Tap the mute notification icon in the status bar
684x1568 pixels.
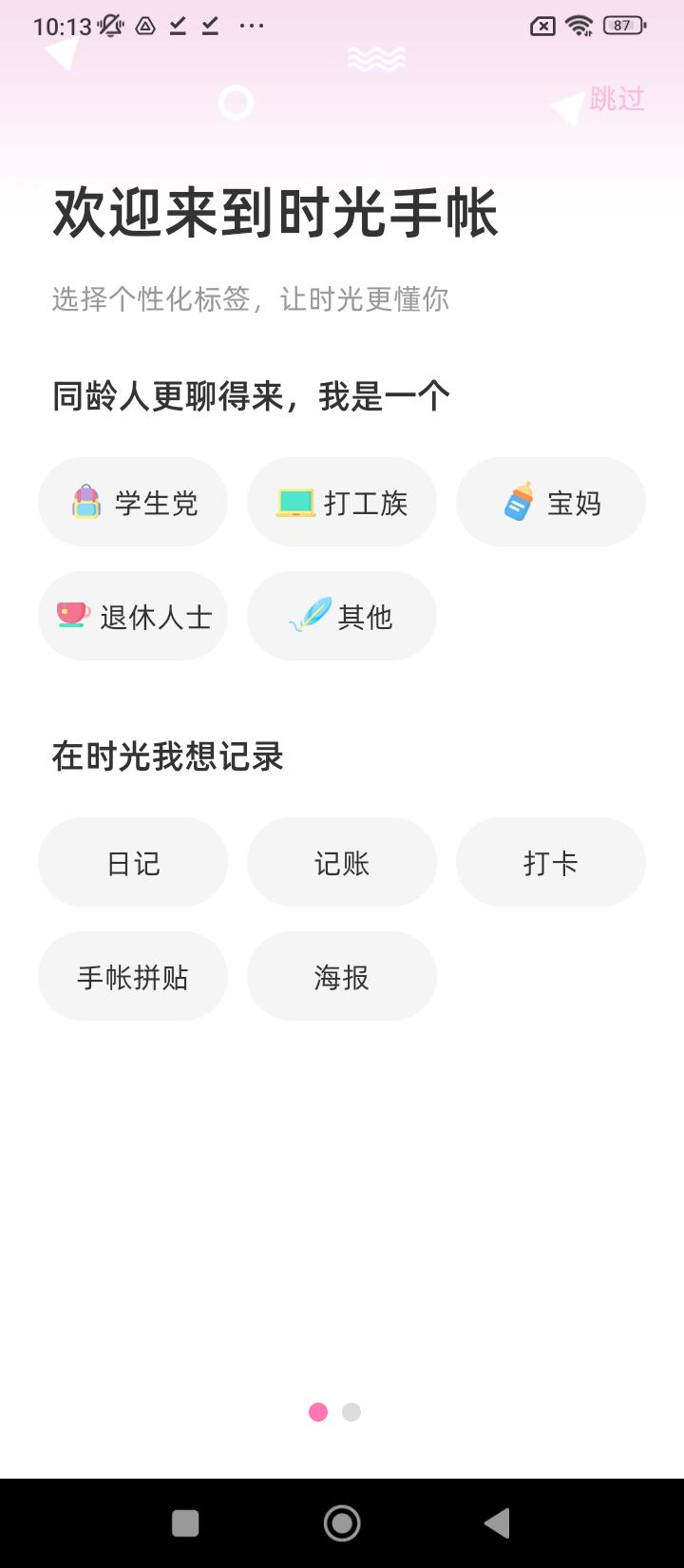(109, 26)
